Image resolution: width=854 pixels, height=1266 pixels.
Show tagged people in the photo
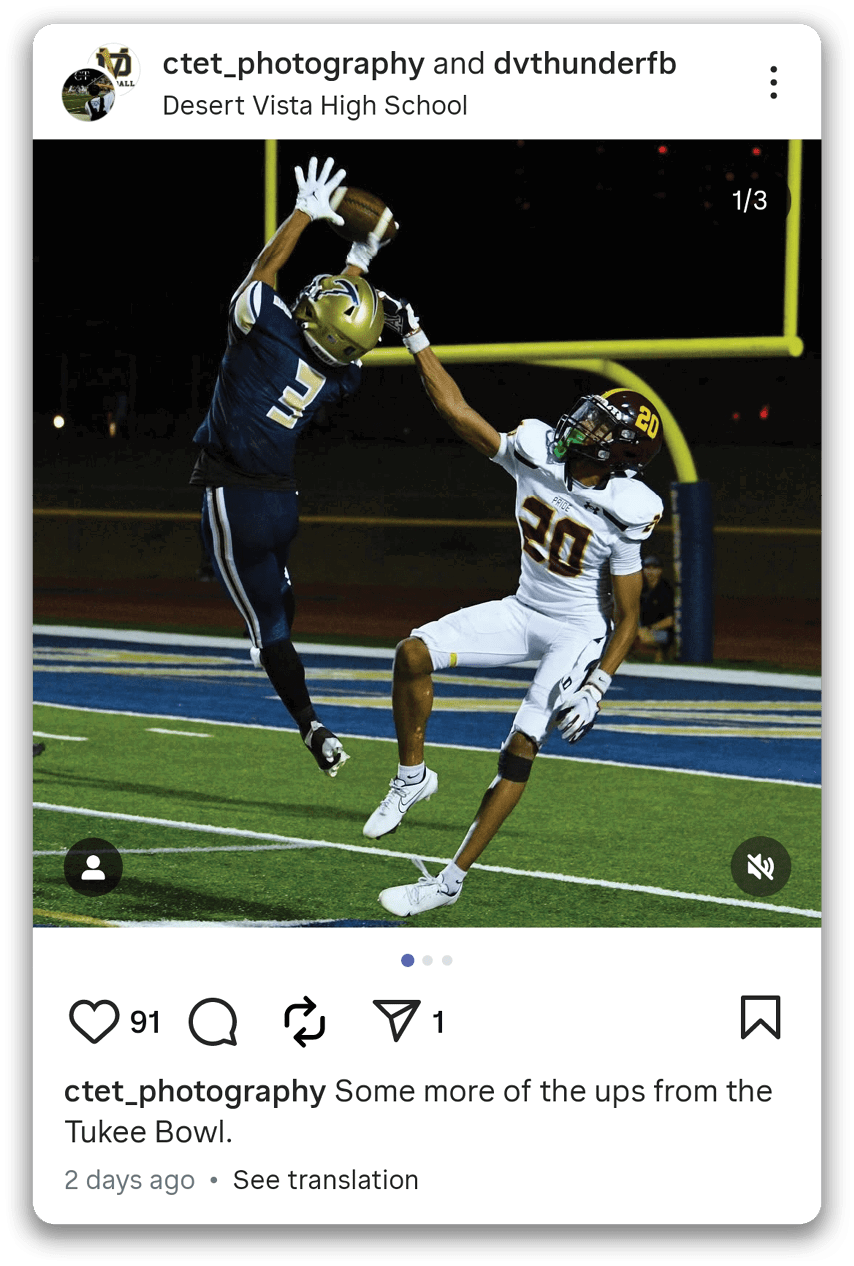pyautogui.click(x=93, y=866)
